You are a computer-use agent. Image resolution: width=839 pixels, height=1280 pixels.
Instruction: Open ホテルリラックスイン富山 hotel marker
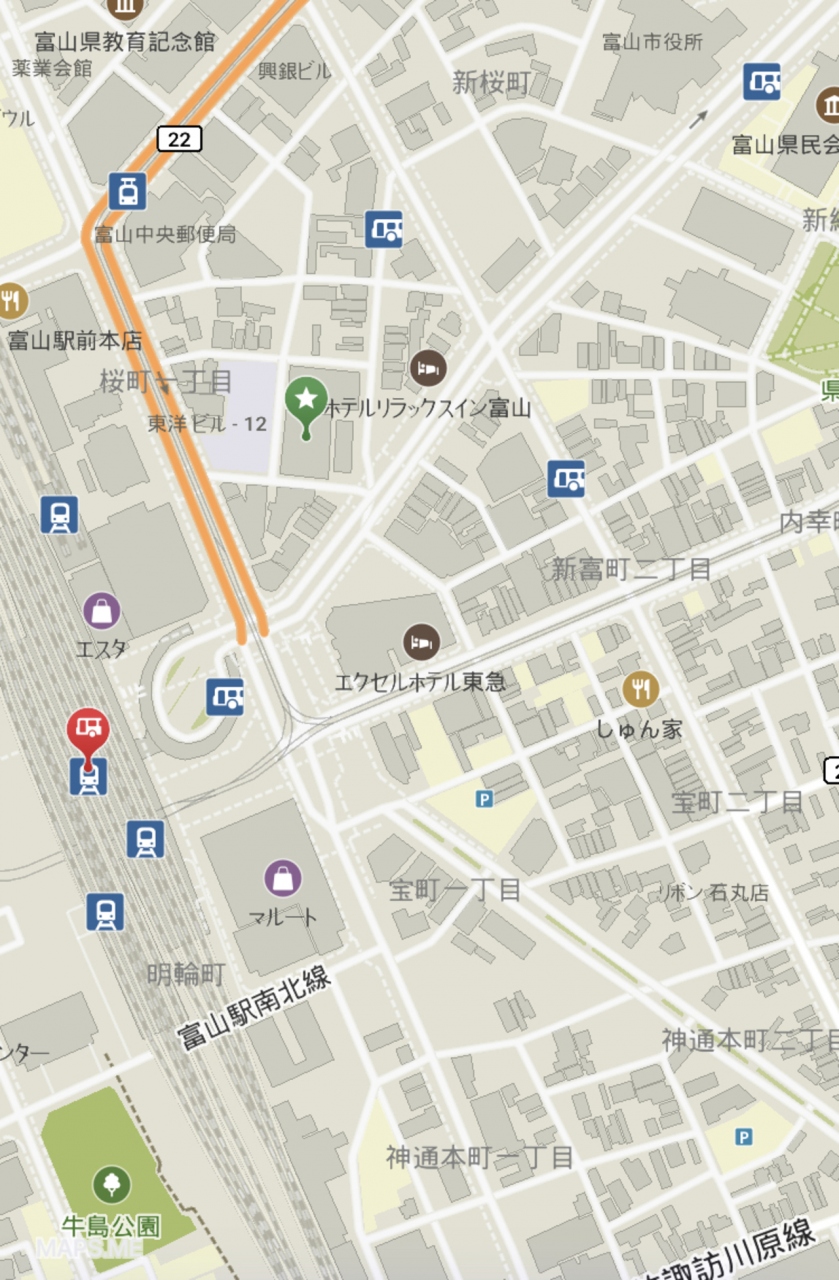tap(428, 369)
